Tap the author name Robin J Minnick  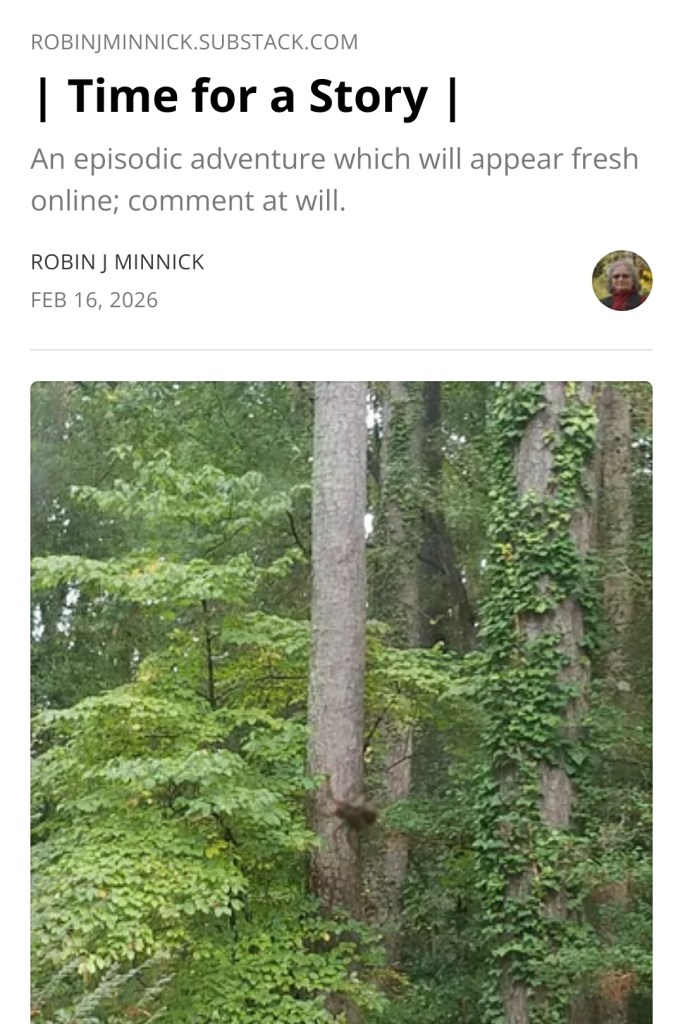[x=117, y=262]
